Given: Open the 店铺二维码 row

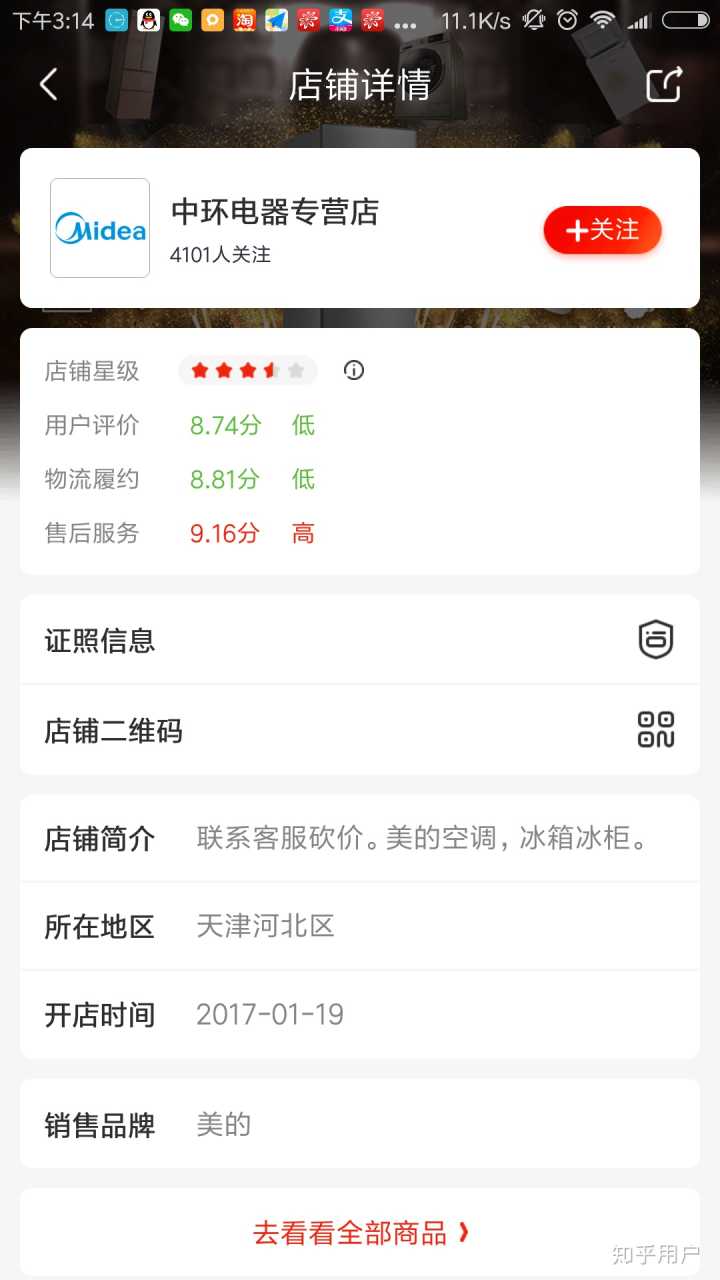Looking at the screenshot, I should coord(360,730).
